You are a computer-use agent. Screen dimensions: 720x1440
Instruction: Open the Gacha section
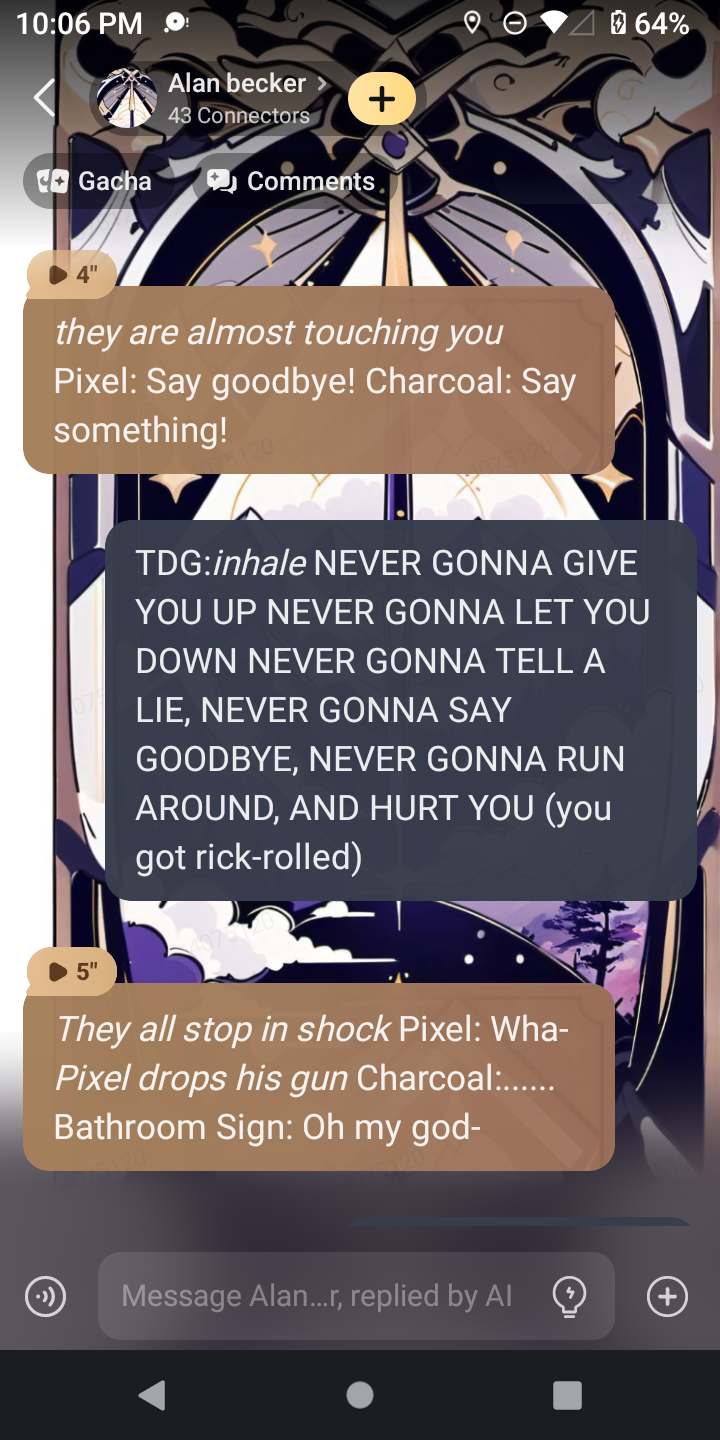click(x=96, y=181)
